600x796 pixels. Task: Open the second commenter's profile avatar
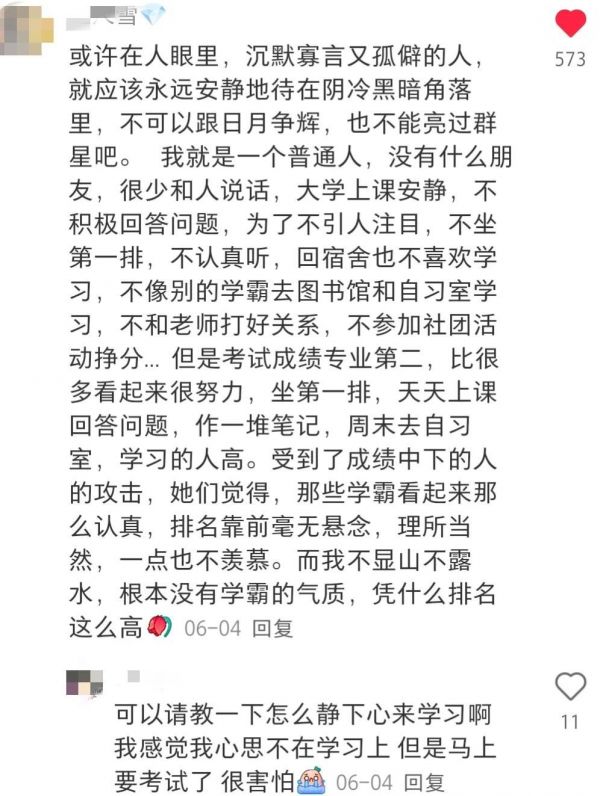(83, 683)
